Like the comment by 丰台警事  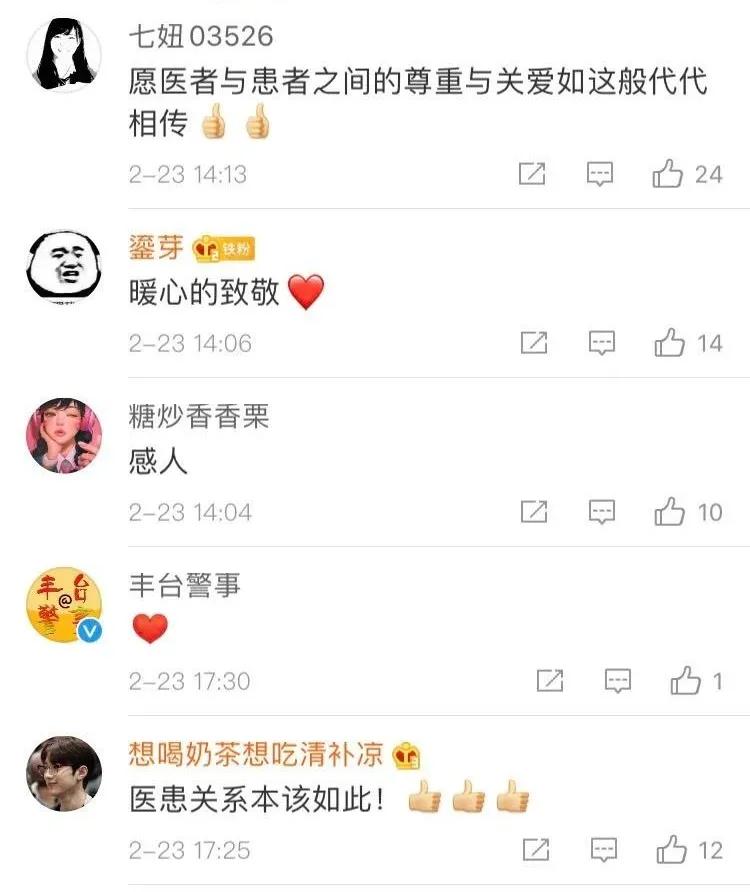(686, 681)
